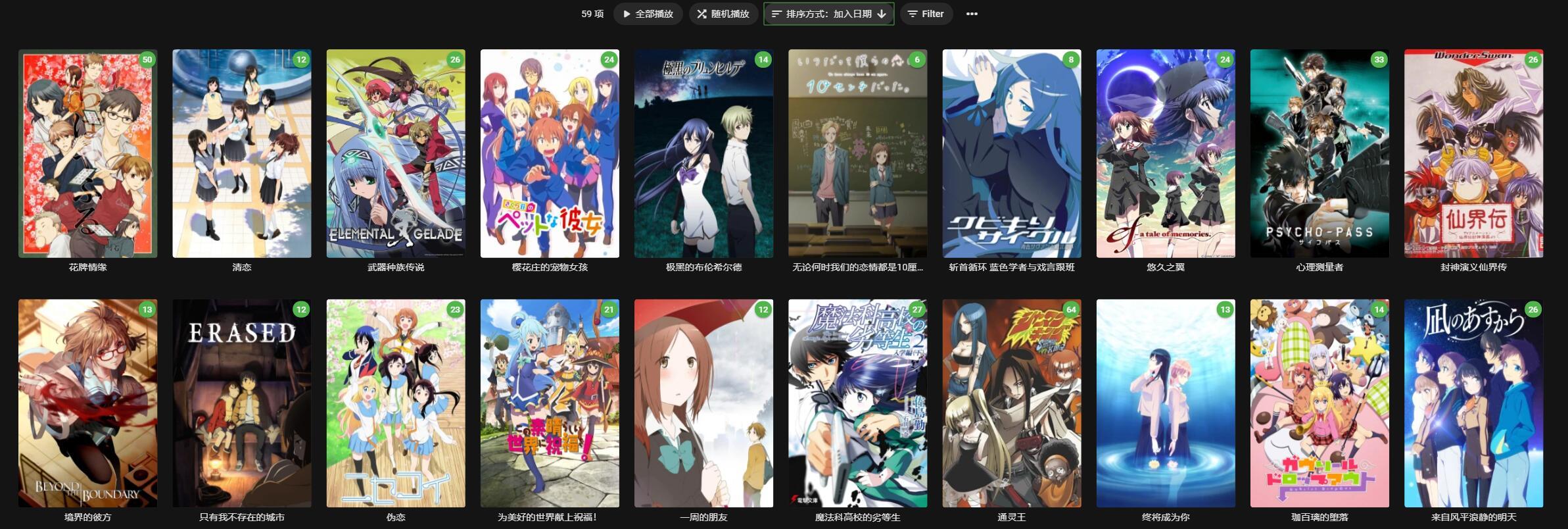Open 极黑的布伦希尔德 poster
This screenshot has width=1568, height=529.
tap(703, 153)
